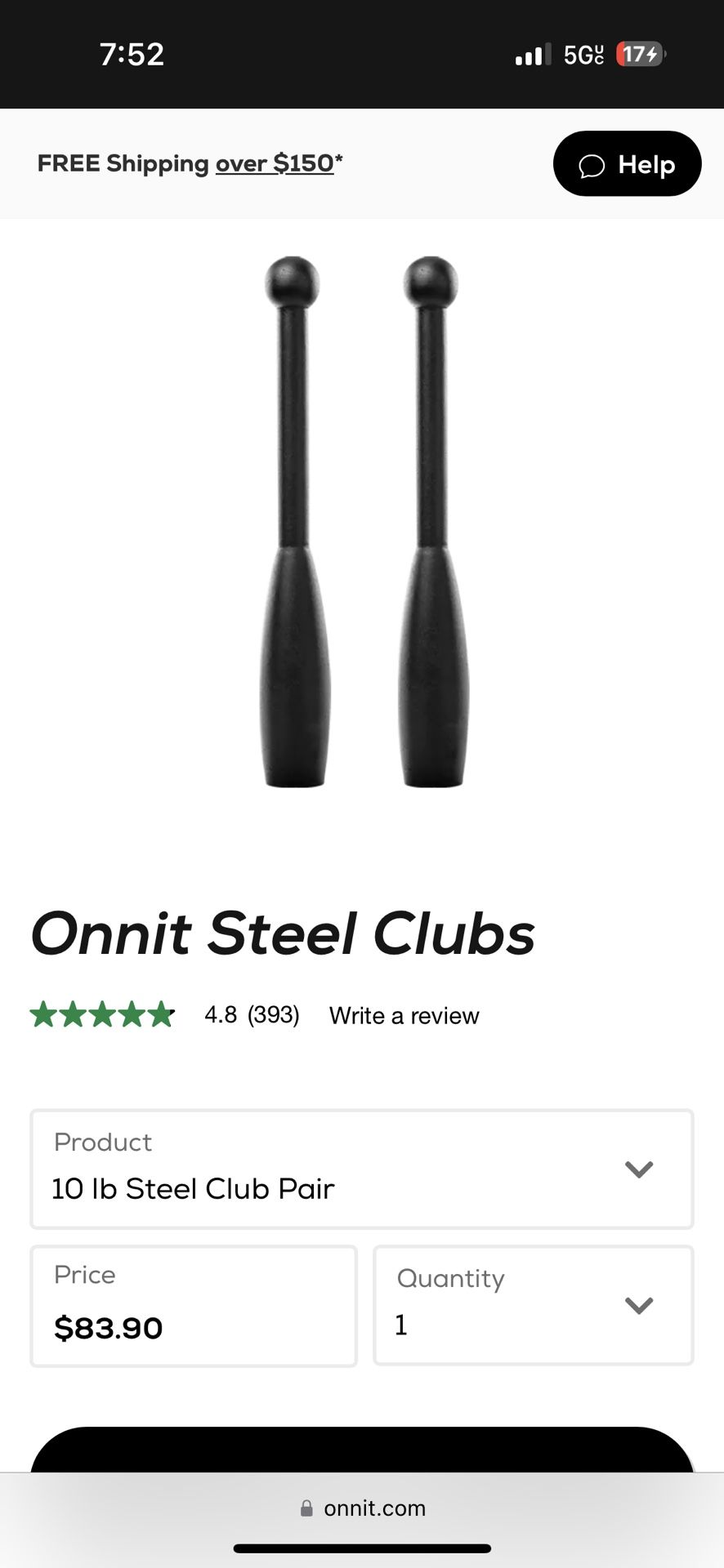724x1568 pixels.
Task: Tap the battery indicator in status bar
Action: (x=638, y=54)
